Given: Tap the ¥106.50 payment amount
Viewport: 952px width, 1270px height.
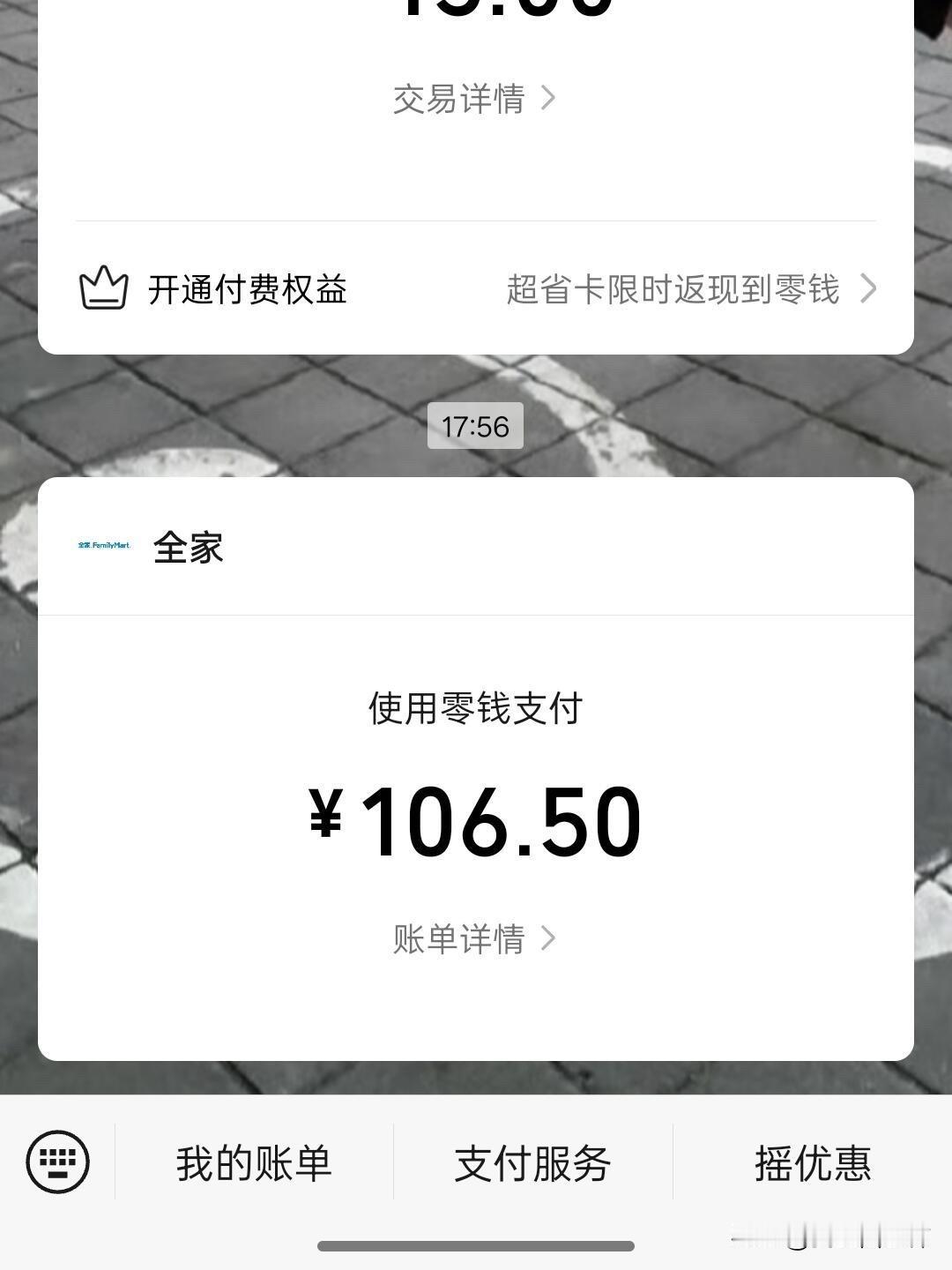Looking at the screenshot, I should click(x=476, y=820).
